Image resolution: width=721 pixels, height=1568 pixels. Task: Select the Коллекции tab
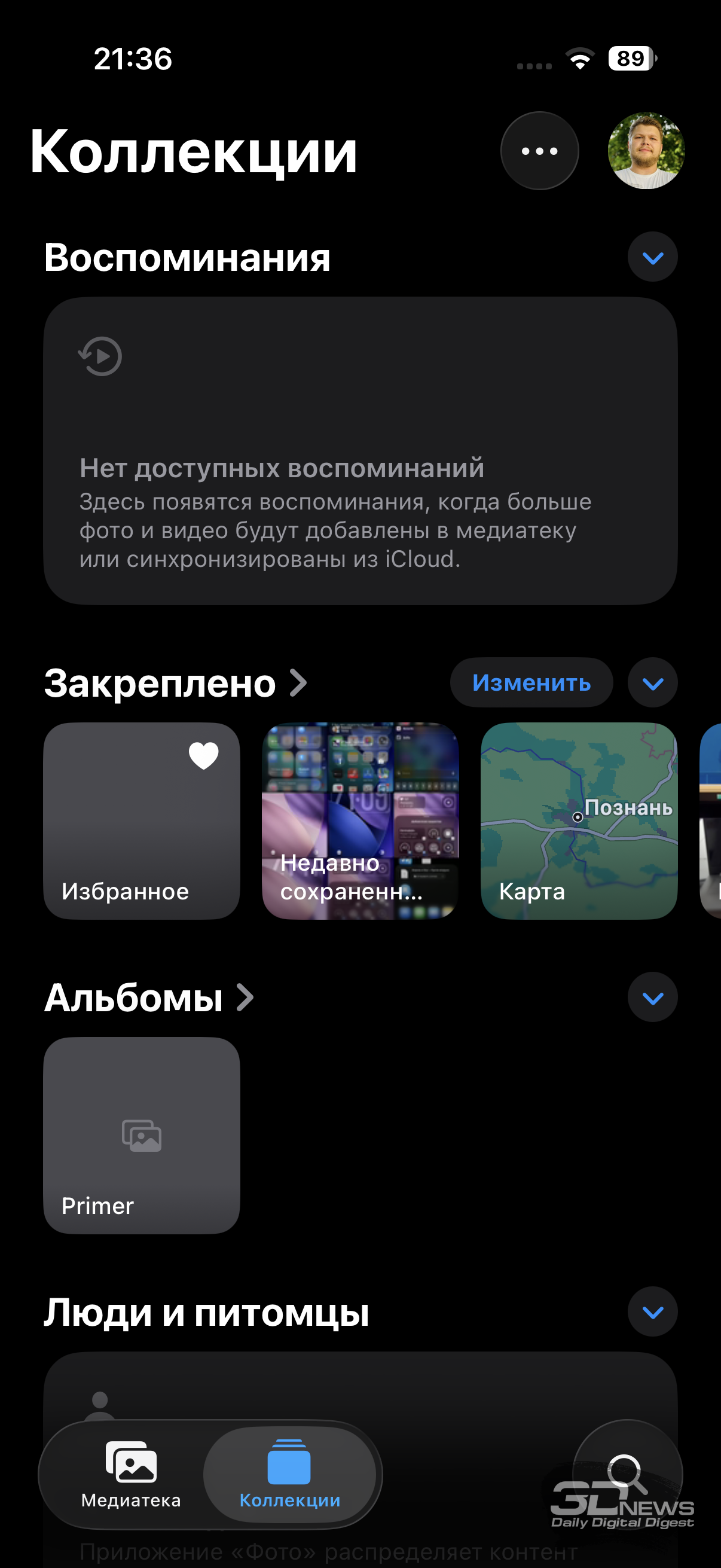[x=289, y=1474]
